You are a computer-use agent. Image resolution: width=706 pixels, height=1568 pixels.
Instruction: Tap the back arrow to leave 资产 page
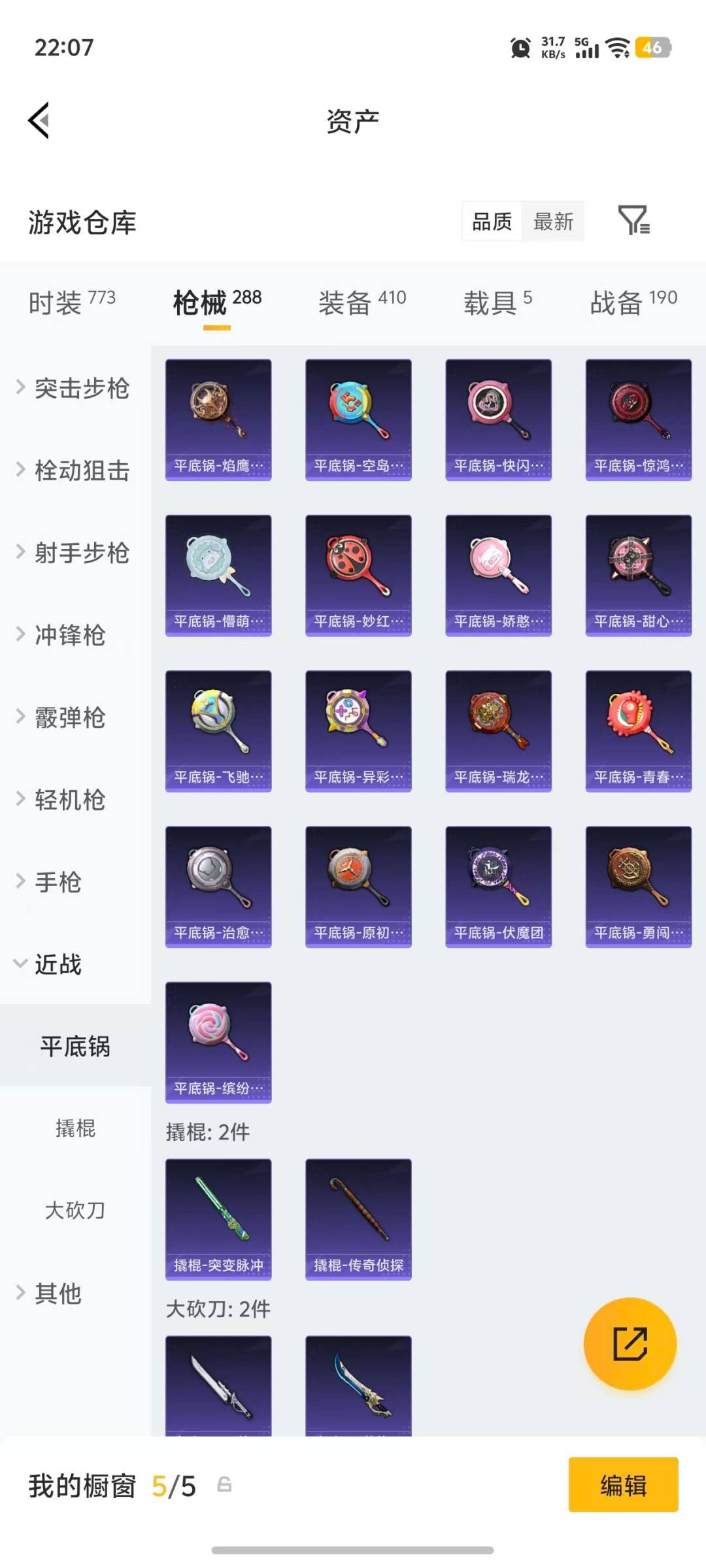39,120
